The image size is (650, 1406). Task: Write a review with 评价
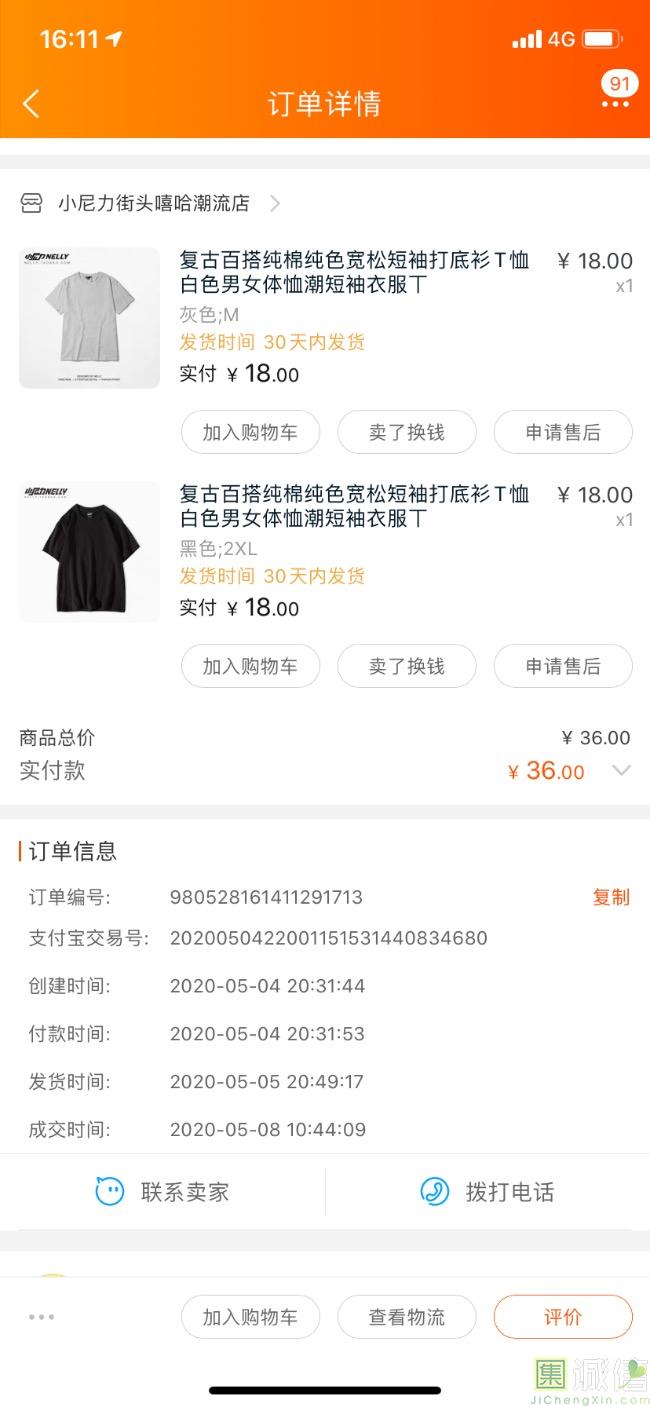563,1317
